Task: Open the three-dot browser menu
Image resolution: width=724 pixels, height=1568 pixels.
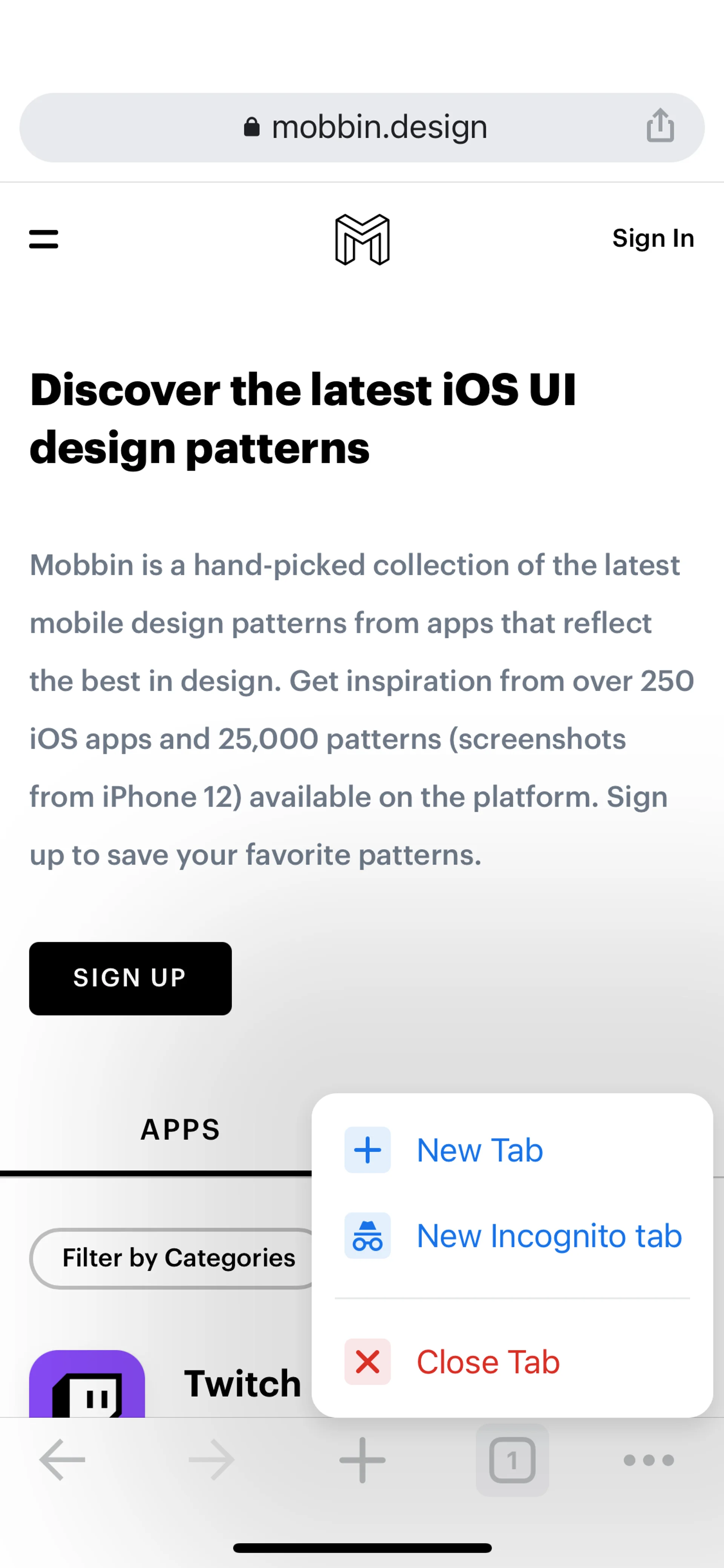Action: click(649, 1460)
